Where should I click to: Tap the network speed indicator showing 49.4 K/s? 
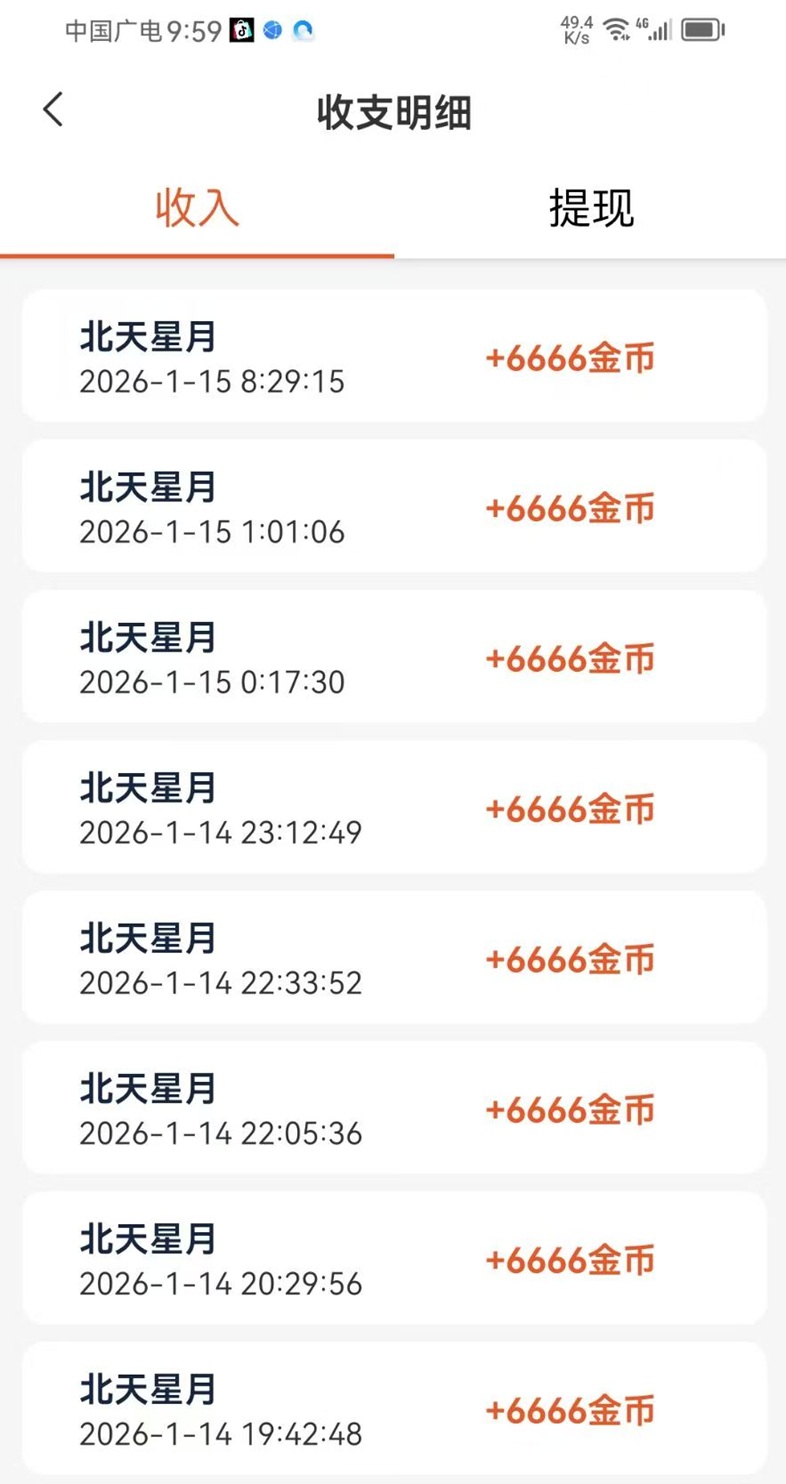tap(577, 27)
